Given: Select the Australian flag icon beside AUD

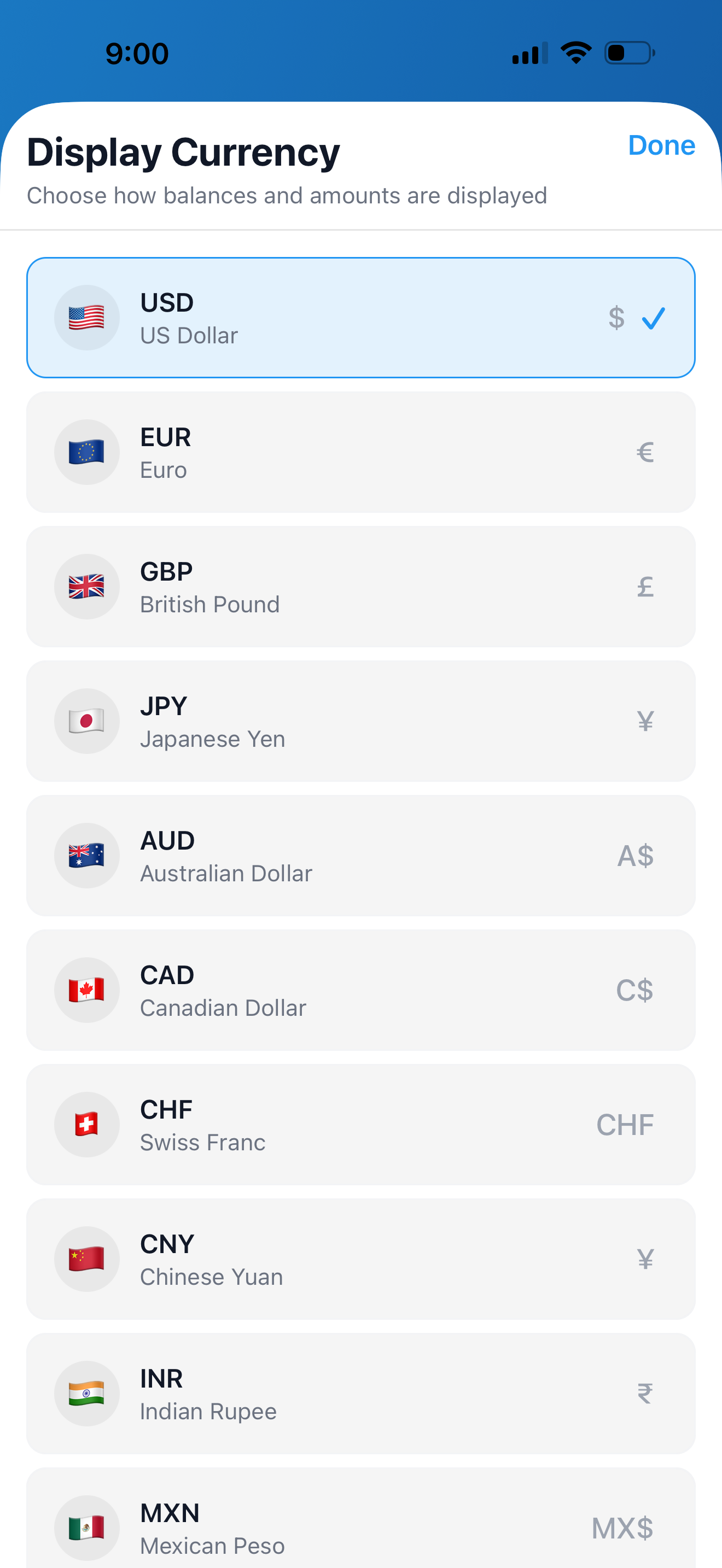Looking at the screenshot, I should click(87, 856).
